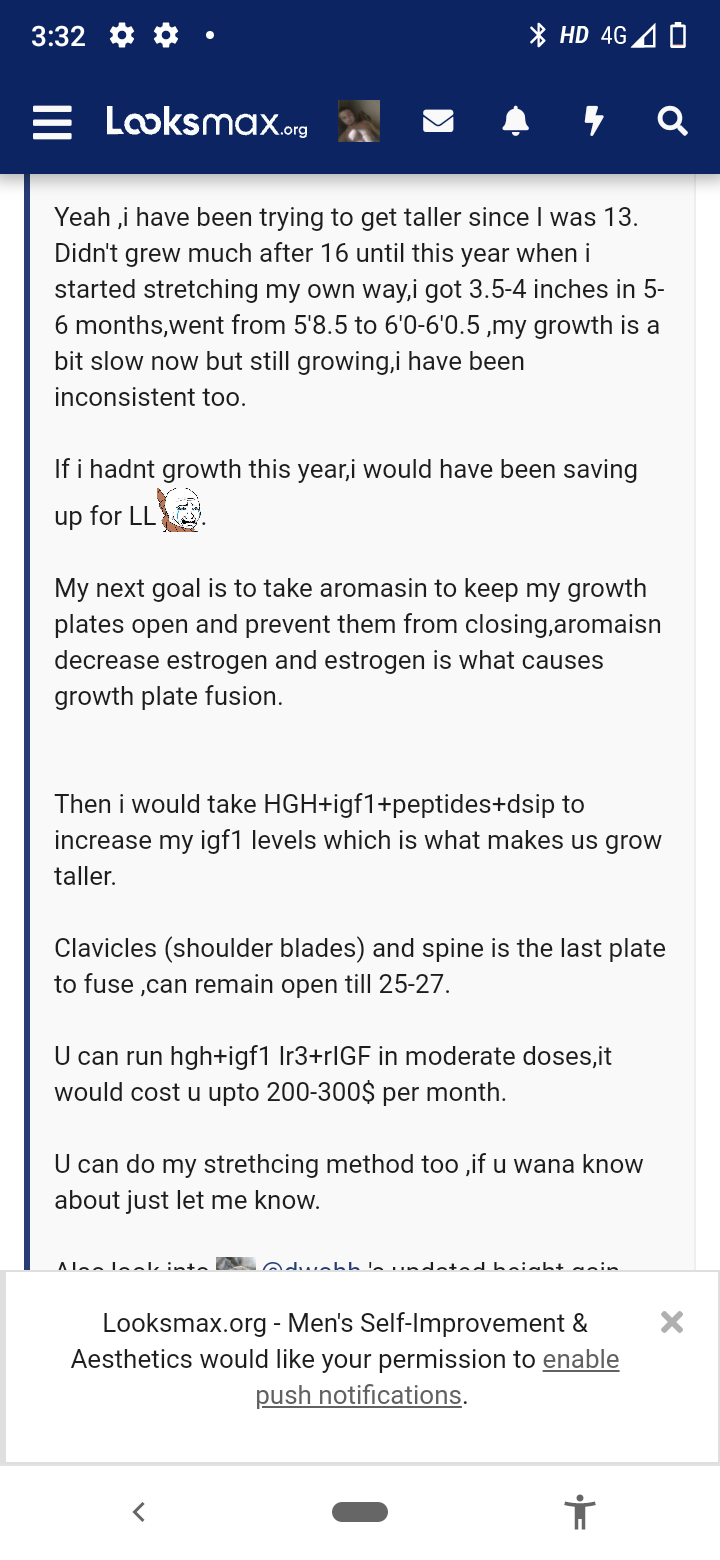
Task: Tap the system home pill
Action: click(x=360, y=1512)
